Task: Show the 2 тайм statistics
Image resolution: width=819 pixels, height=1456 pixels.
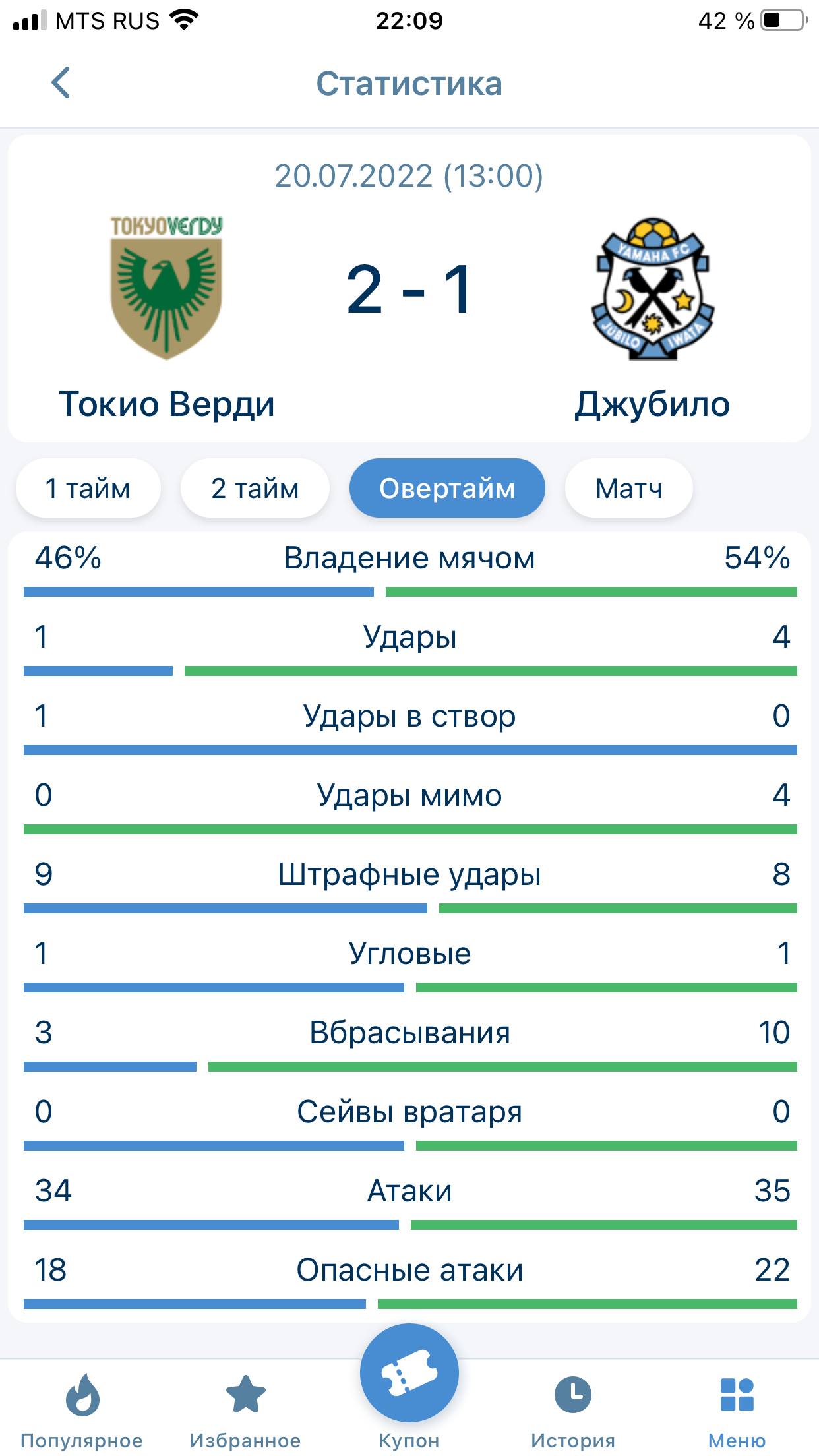Action: coord(255,489)
